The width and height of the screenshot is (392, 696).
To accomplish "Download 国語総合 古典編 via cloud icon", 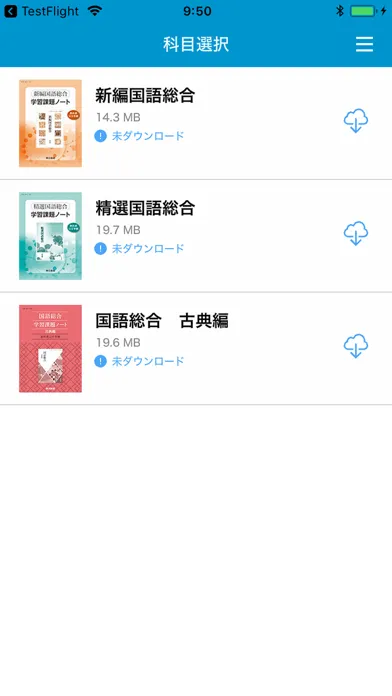I will coord(356,346).
